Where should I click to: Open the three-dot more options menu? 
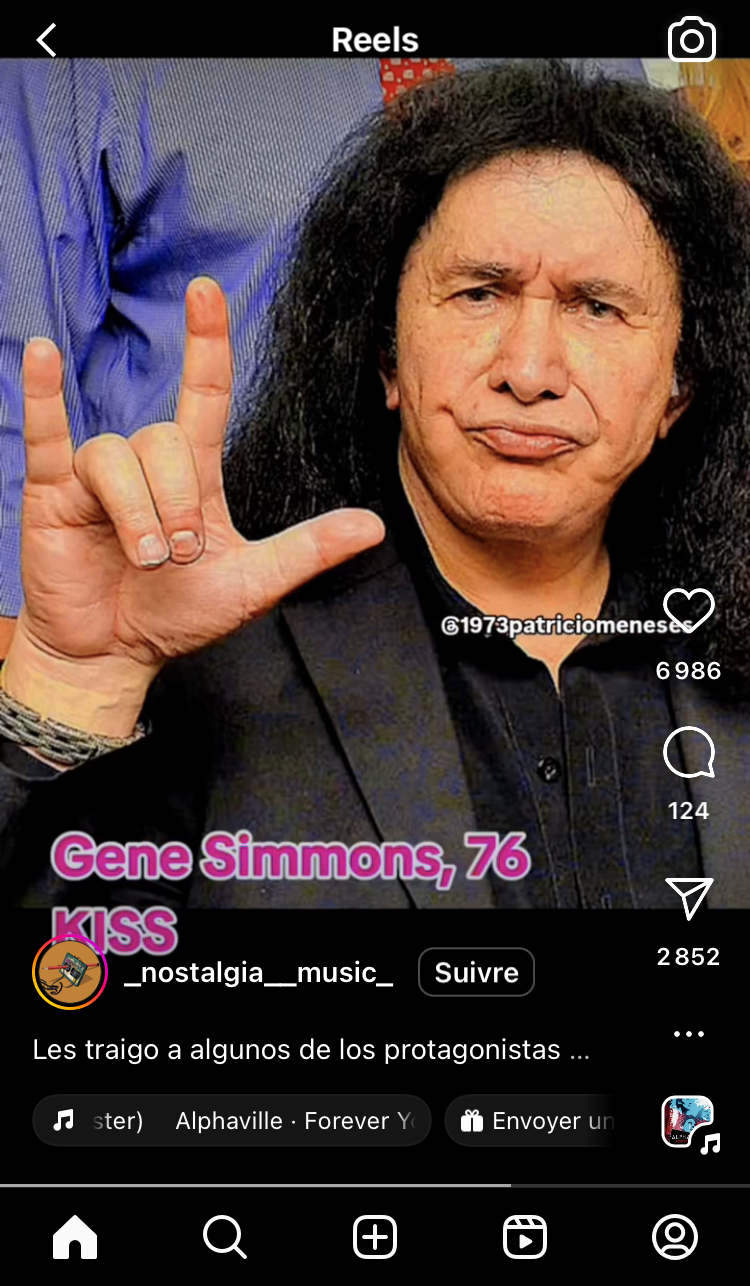(x=689, y=1034)
